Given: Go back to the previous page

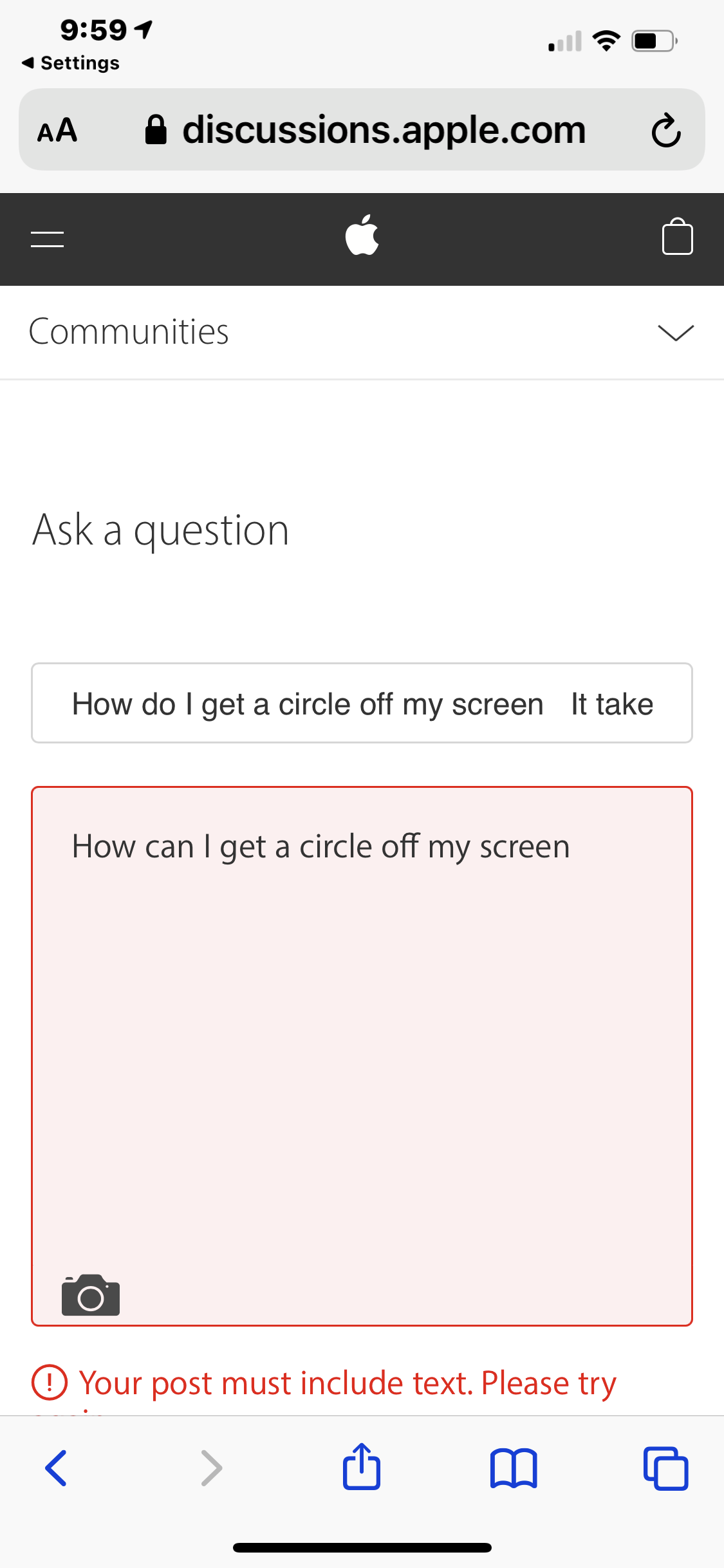Looking at the screenshot, I should click(56, 1468).
